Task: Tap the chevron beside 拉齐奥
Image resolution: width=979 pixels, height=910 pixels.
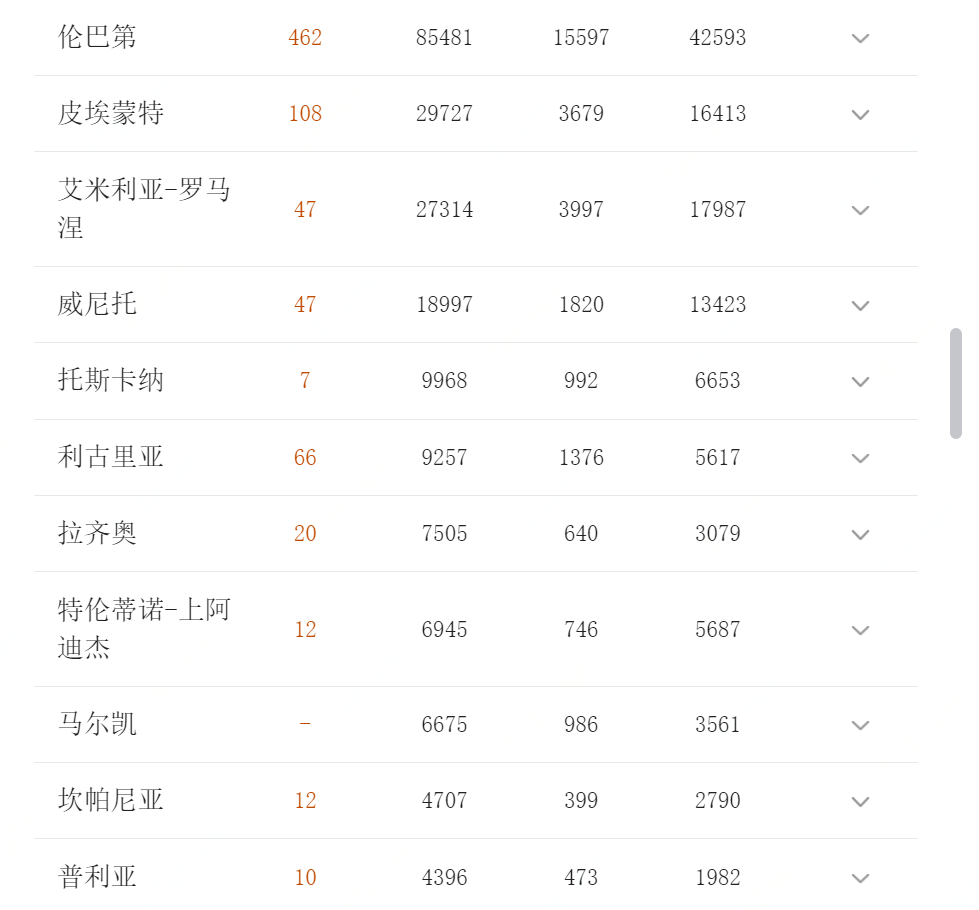Action: 860,534
